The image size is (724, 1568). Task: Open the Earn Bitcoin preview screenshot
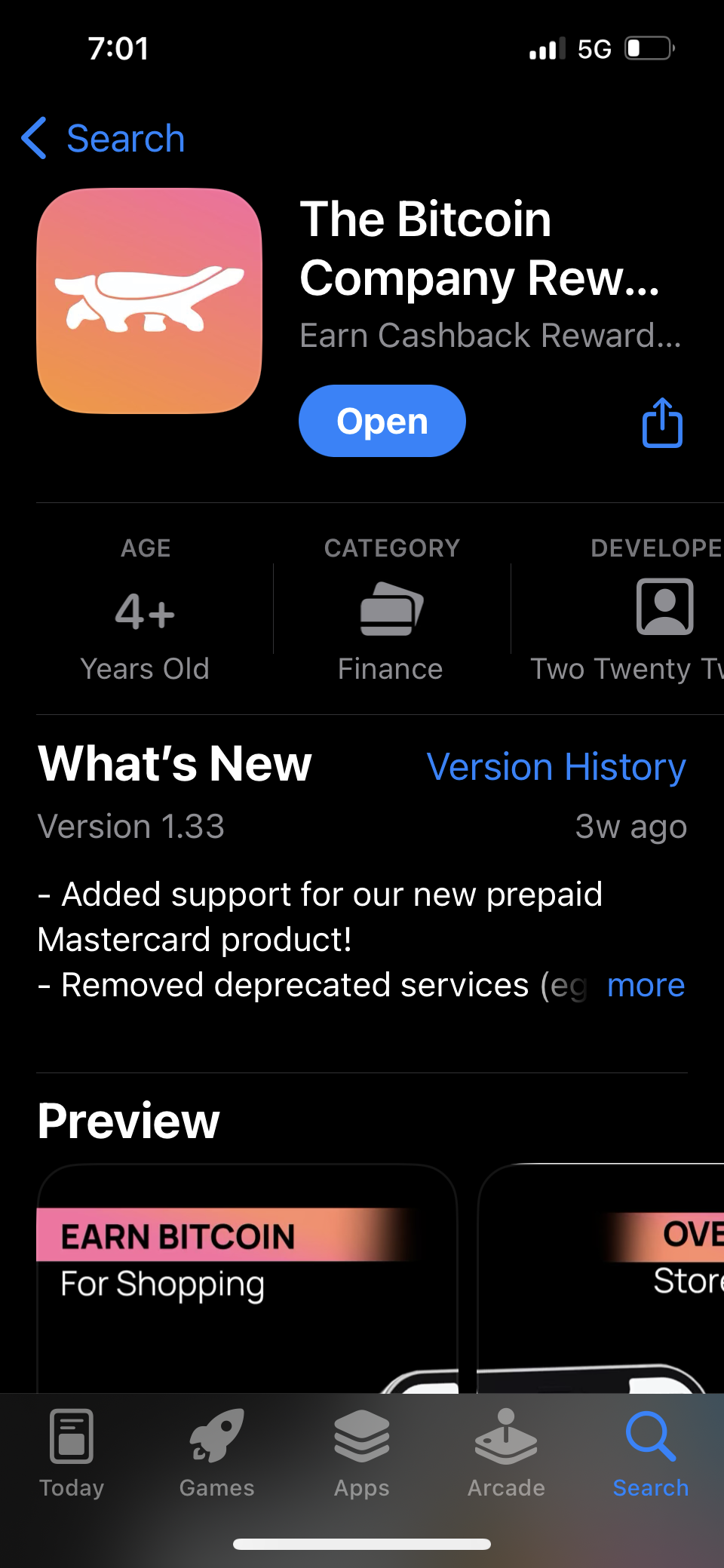coord(247,1282)
